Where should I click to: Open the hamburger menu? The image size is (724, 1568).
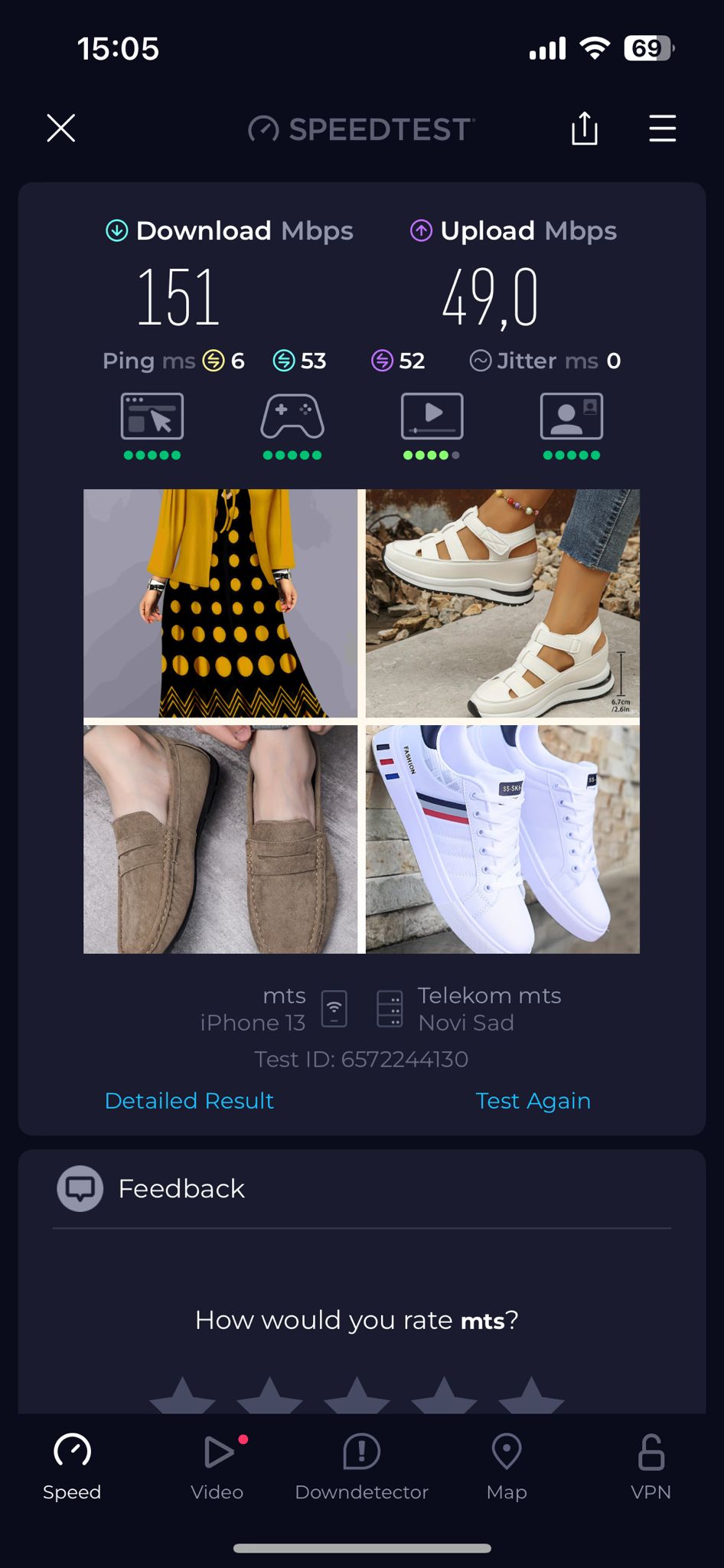(x=662, y=129)
